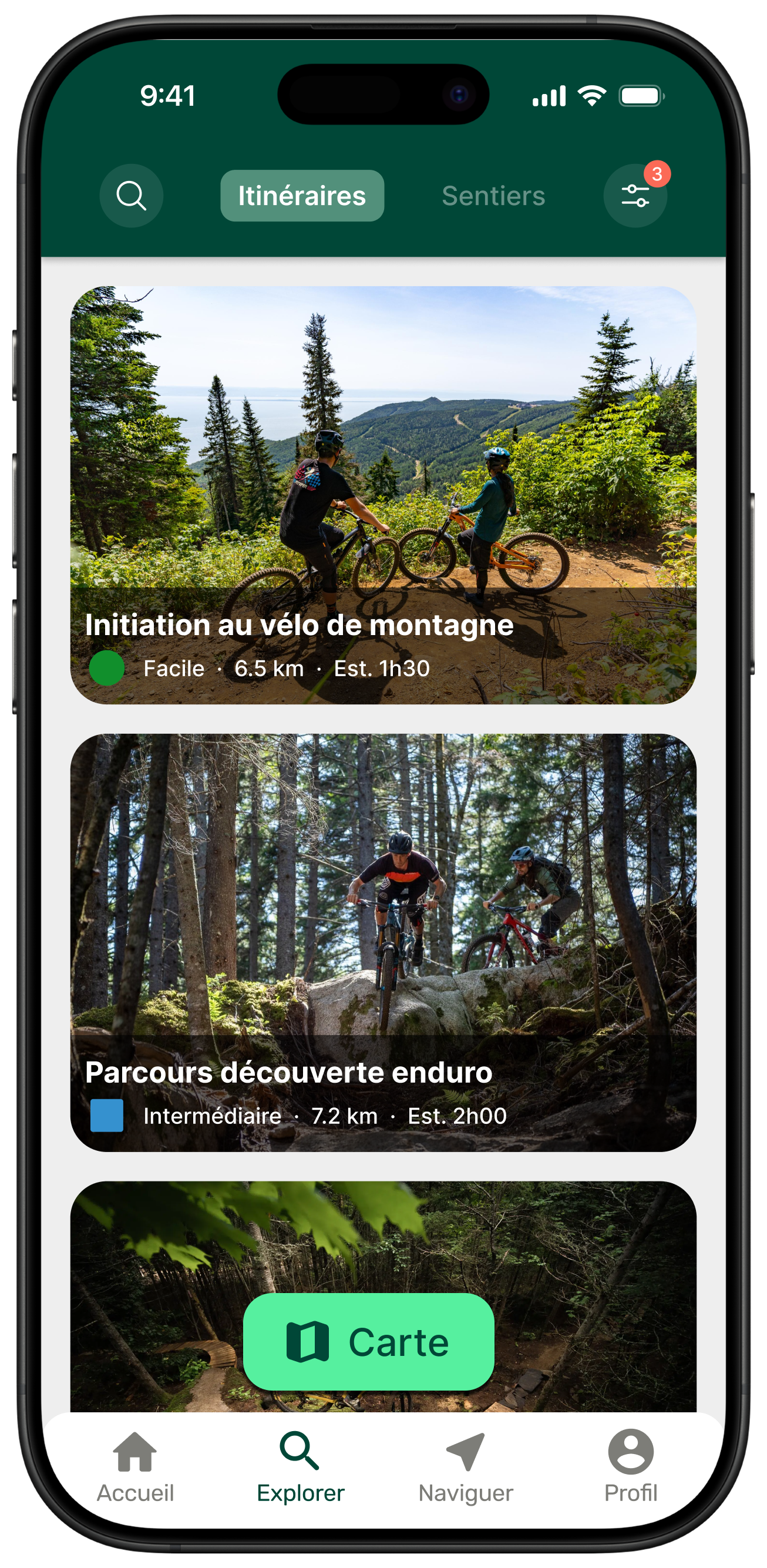Tap the Carte button
767x1568 pixels.
[368, 1342]
